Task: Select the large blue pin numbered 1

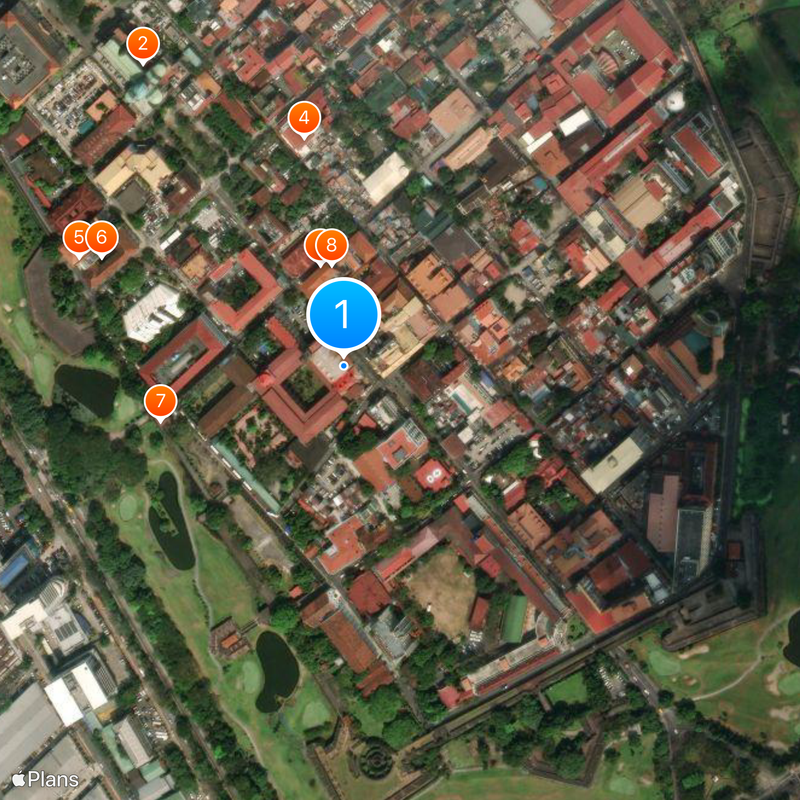Action: click(x=344, y=314)
